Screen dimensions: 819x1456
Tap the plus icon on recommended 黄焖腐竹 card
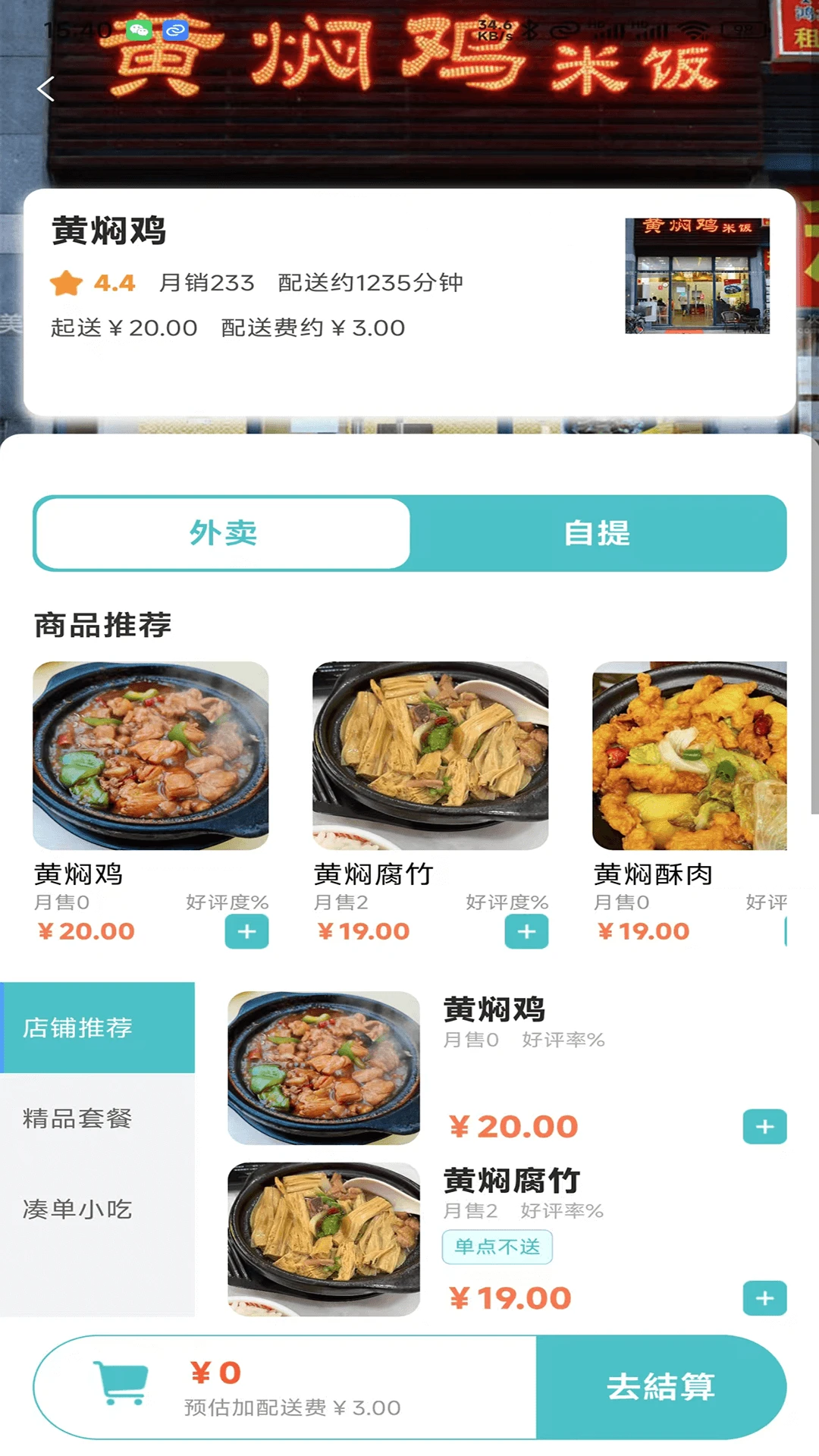tap(525, 932)
